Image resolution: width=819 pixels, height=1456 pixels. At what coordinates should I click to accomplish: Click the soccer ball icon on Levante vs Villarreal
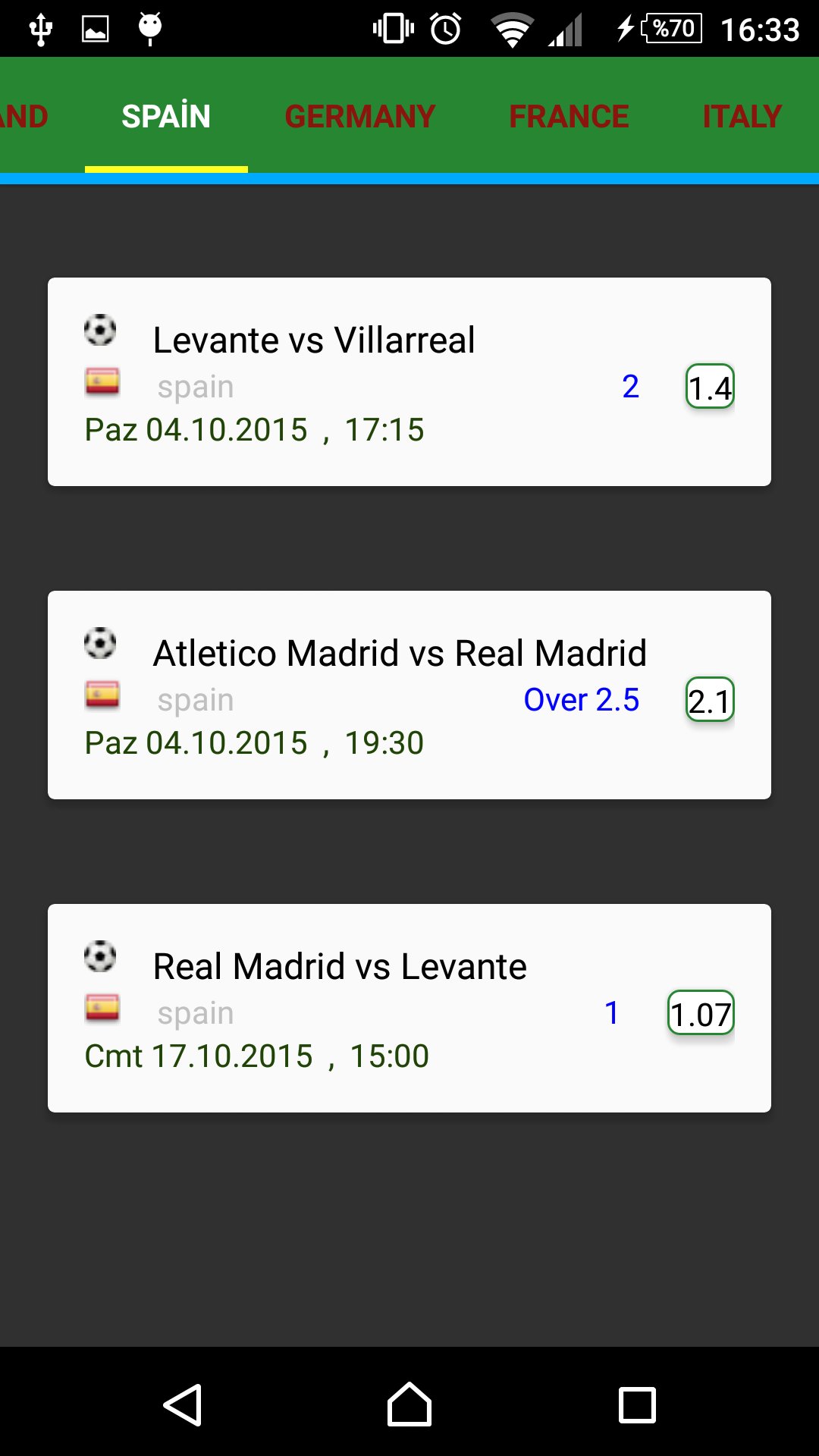[101, 330]
